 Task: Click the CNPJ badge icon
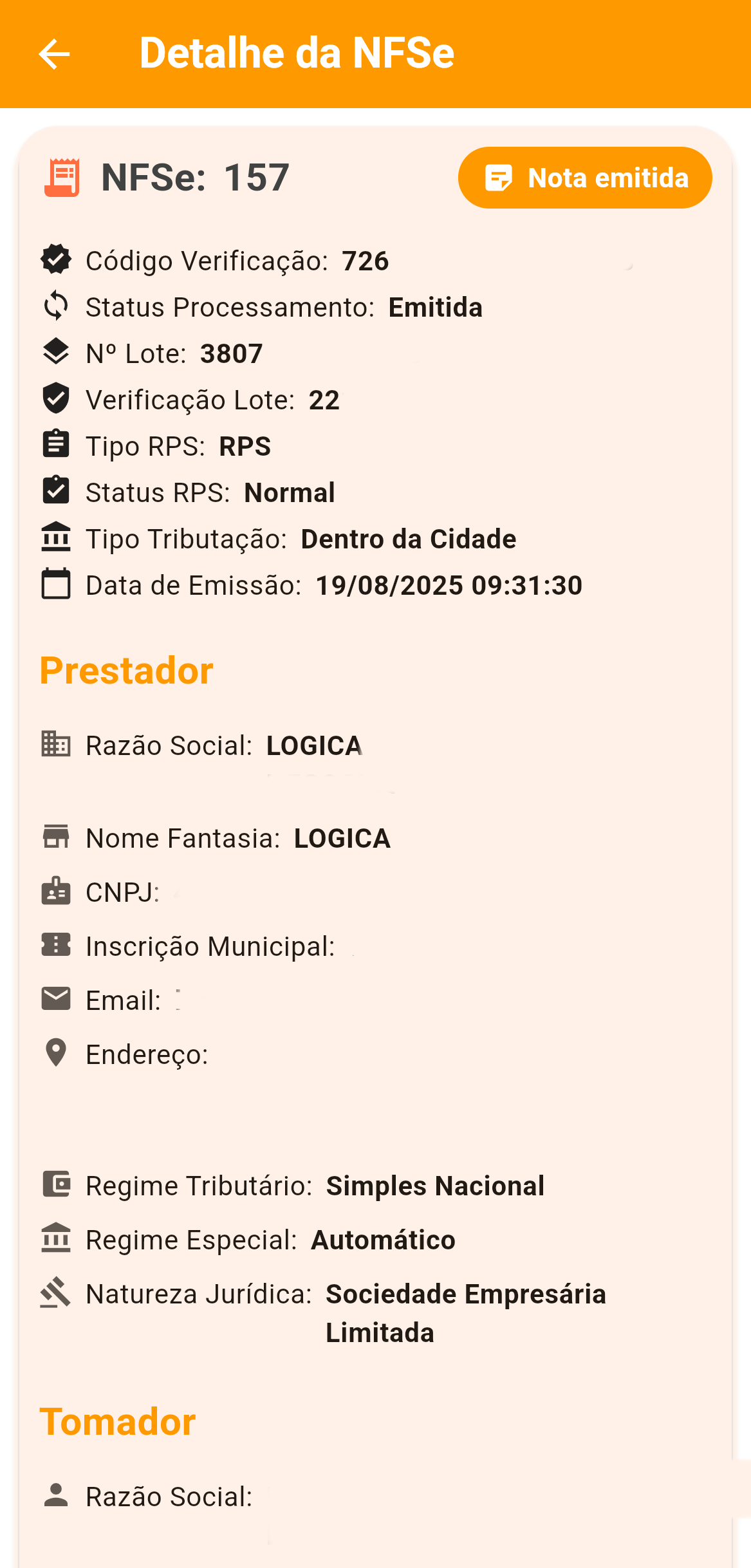point(57,892)
